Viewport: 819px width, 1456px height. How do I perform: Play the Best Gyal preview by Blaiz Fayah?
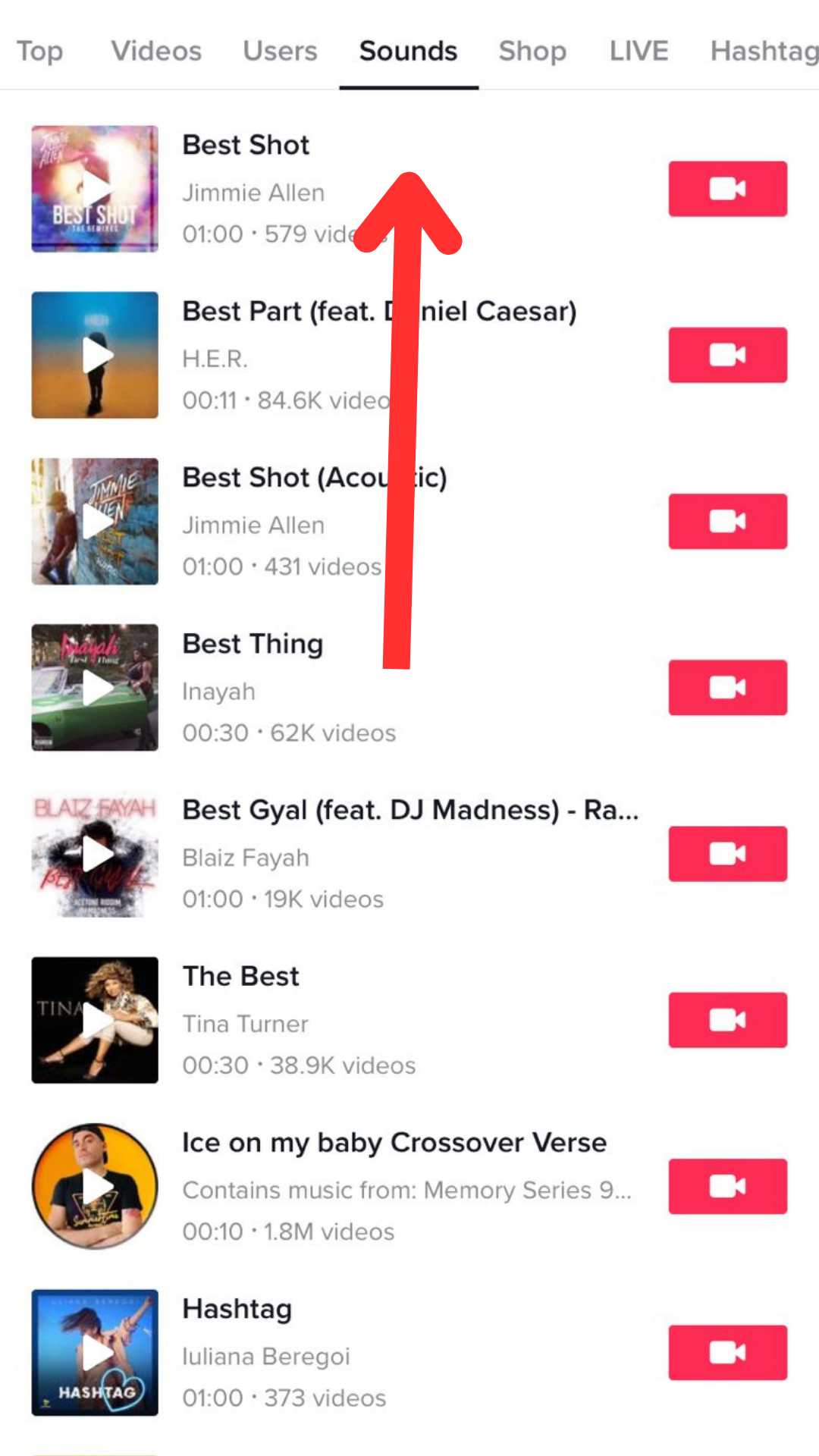[95, 854]
